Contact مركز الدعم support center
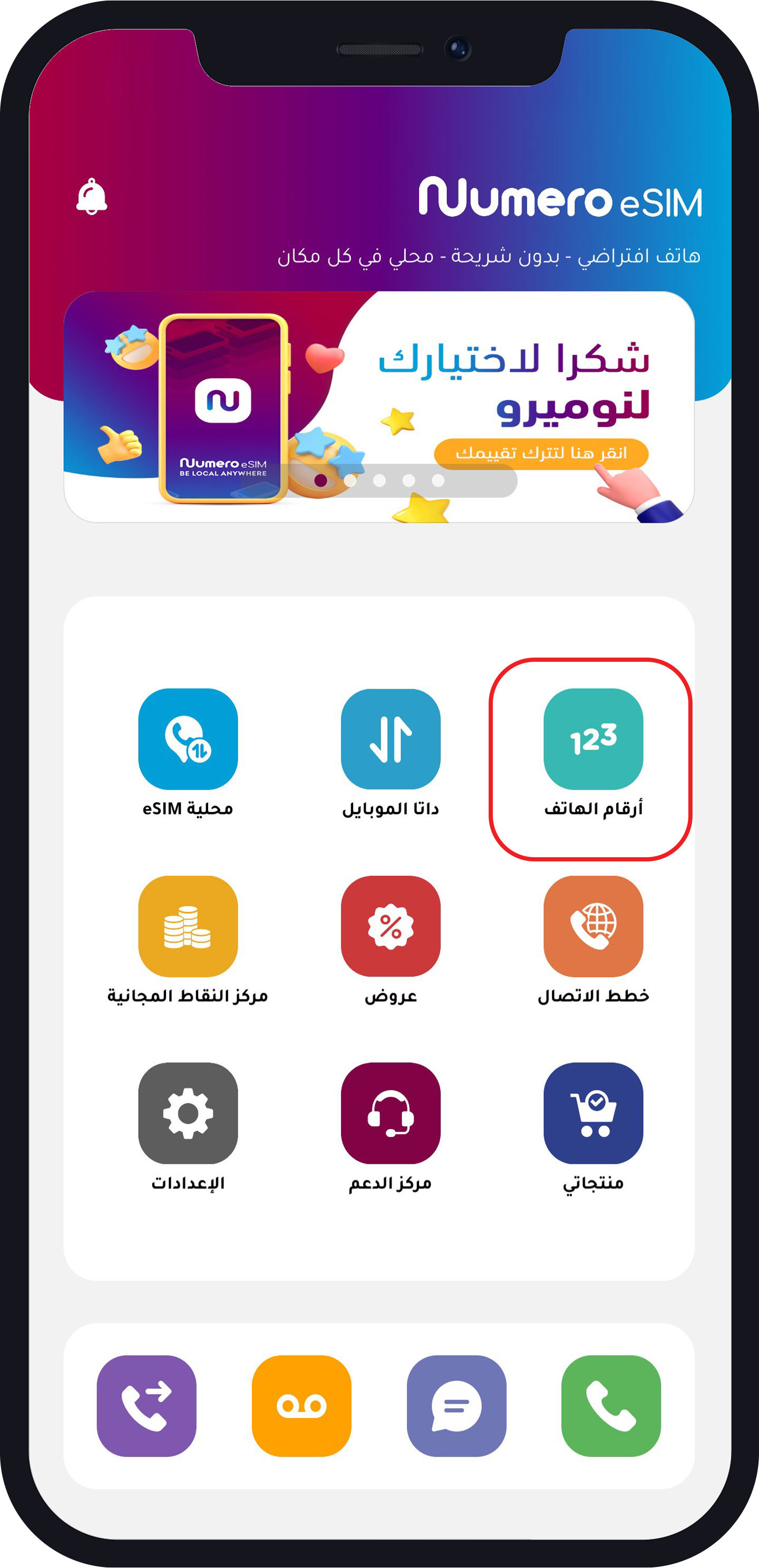759x1568 pixels. click(x=391, y=1113)
